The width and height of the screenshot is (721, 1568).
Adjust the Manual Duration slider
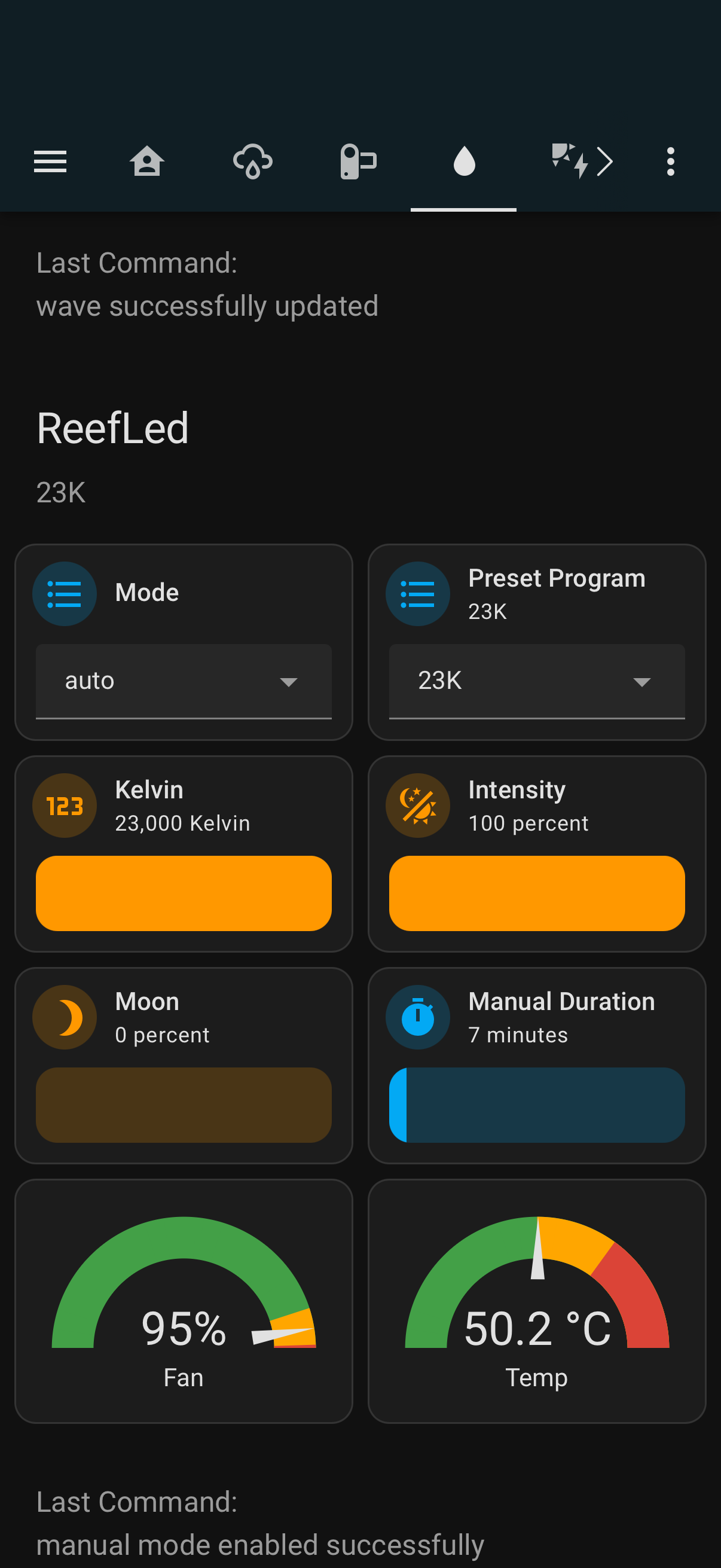coord(537,1105)
